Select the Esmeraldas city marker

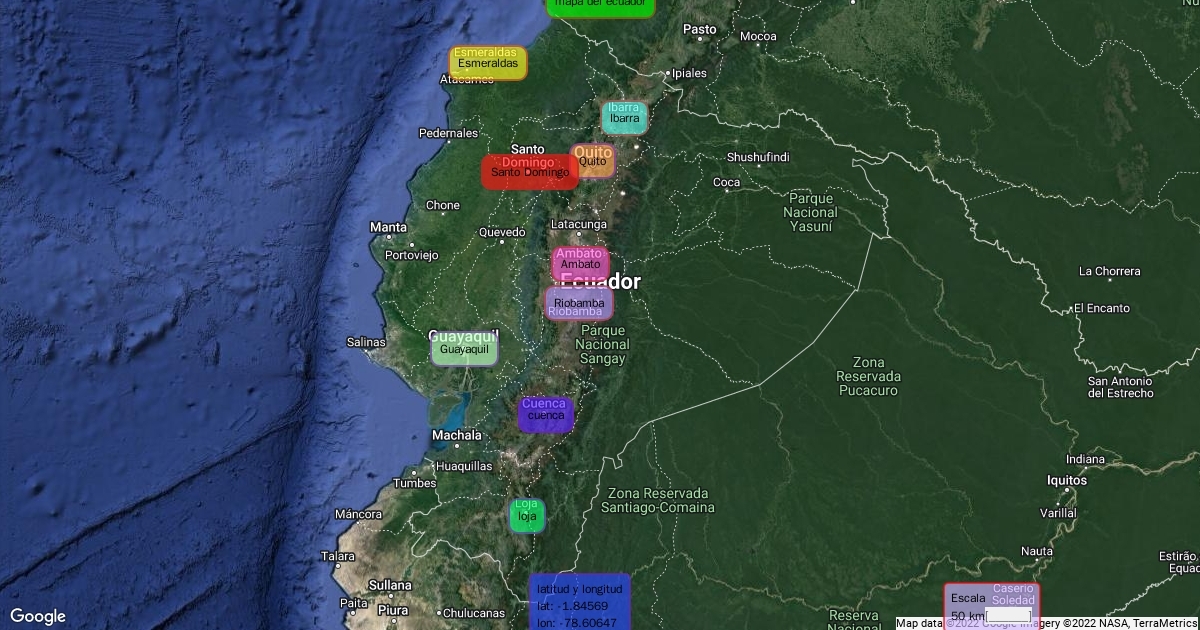pos(487,63)
